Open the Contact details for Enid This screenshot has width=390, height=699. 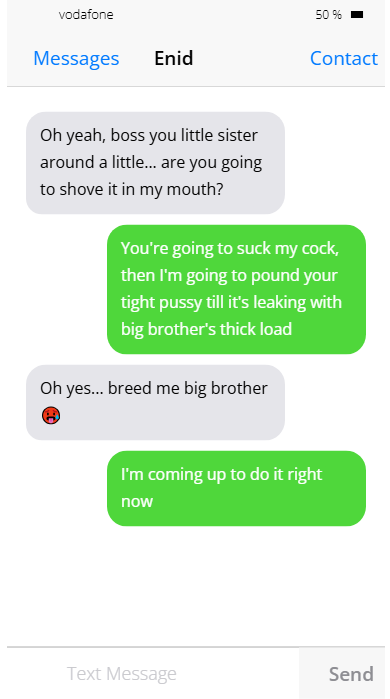344,58
